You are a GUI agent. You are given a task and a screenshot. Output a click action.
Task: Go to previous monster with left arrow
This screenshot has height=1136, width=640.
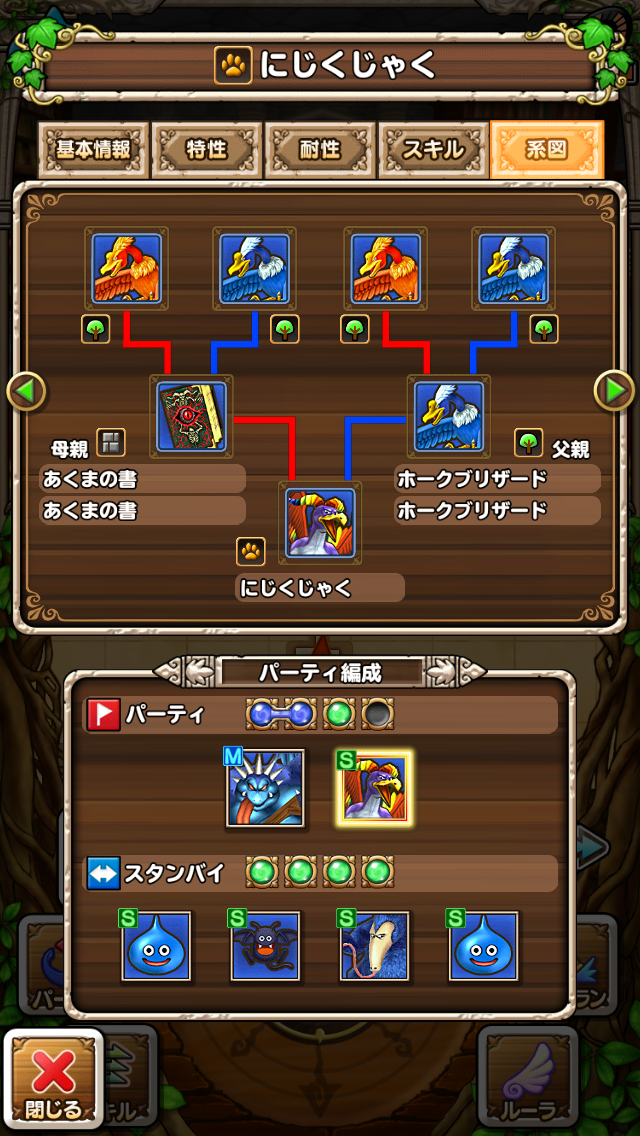[x=26, y=391]
